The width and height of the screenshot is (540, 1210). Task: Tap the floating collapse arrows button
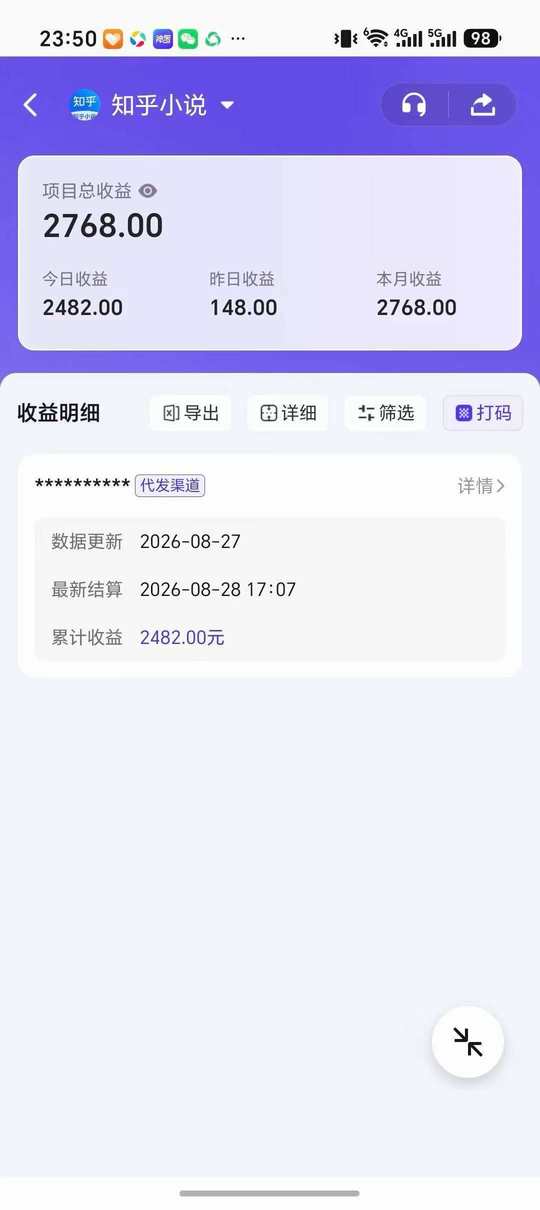(468, 1042)
